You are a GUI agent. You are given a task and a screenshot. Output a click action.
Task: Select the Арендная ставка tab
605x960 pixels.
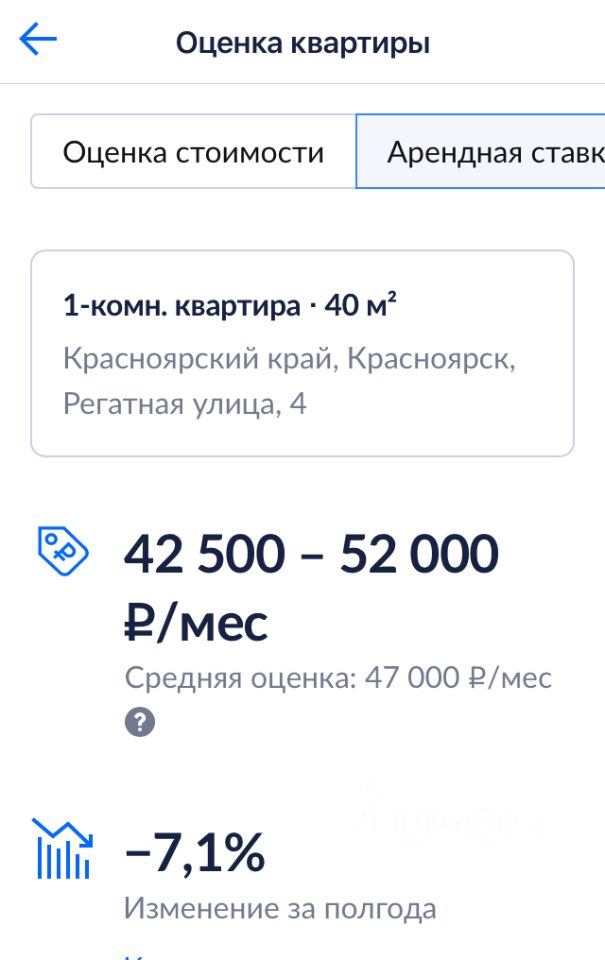[482, 152]
